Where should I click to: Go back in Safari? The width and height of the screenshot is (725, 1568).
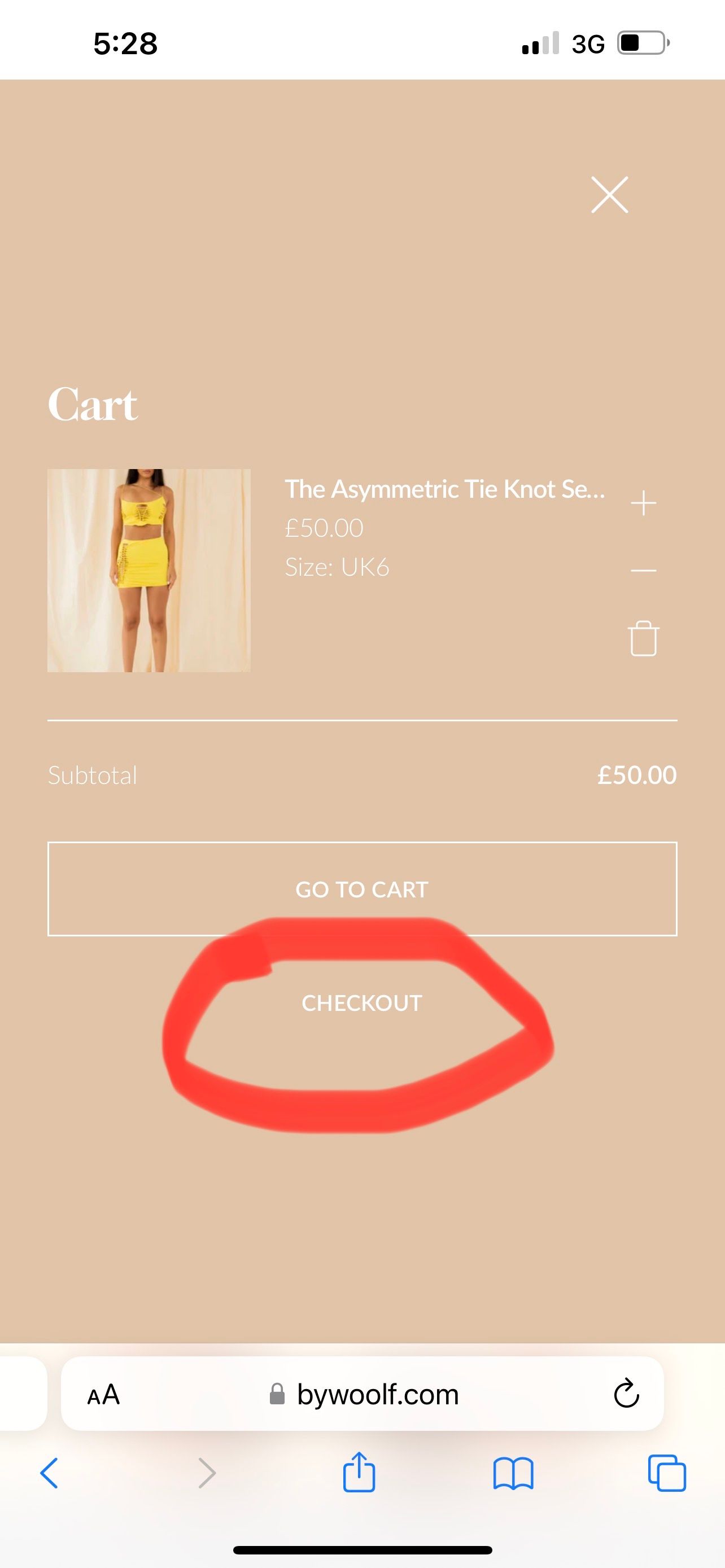click(x=50, y=1474)
